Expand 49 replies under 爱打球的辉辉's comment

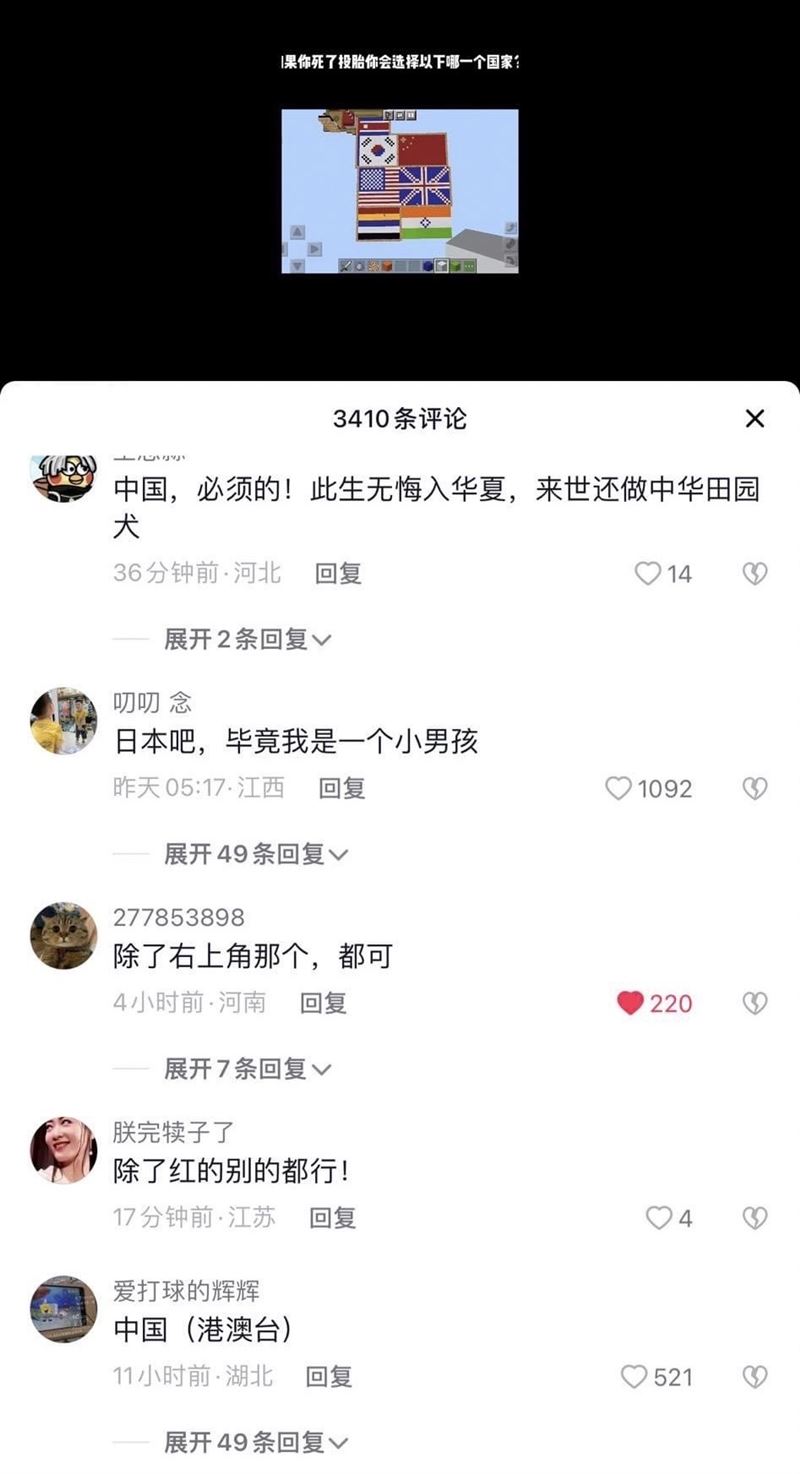tap(255, 1442)
